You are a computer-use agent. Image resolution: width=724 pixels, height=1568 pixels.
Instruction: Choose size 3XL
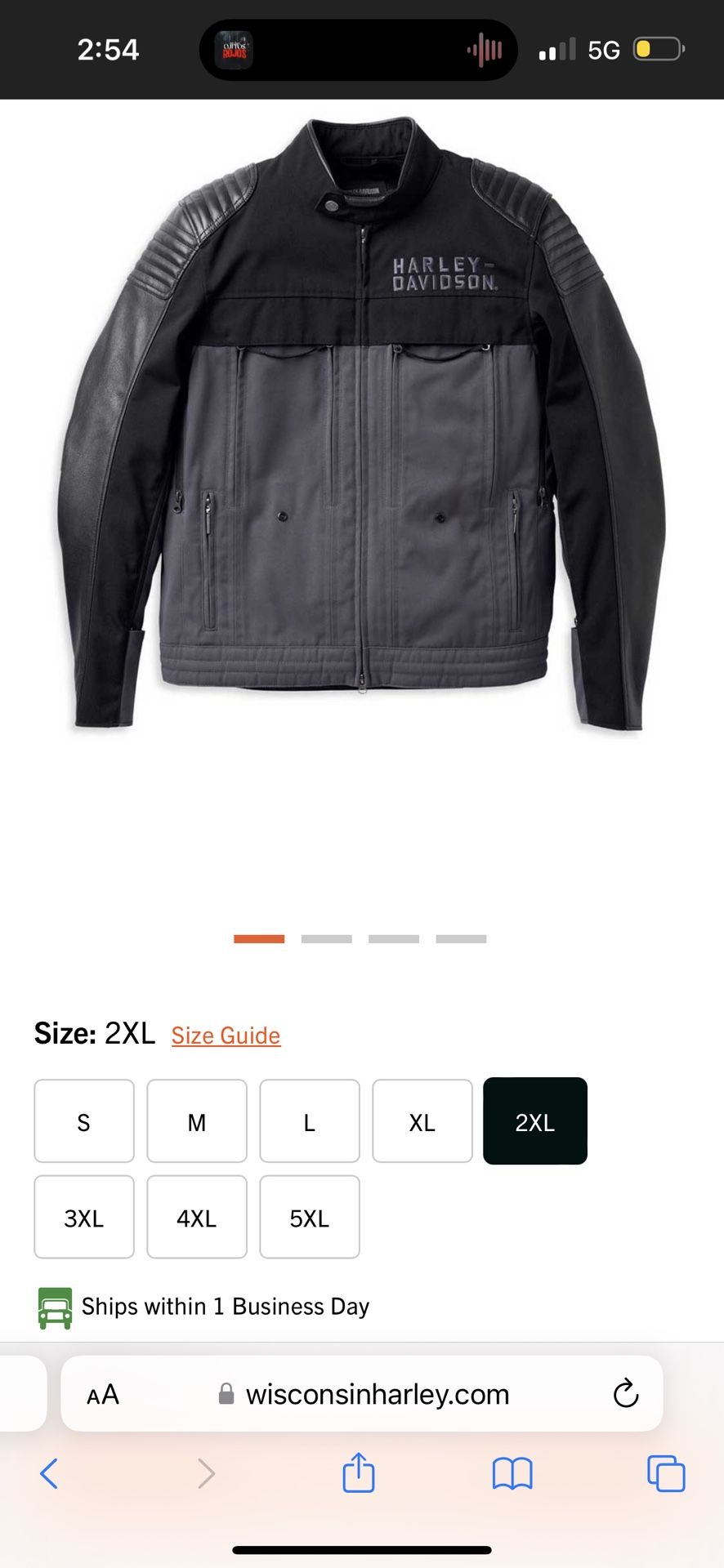click(x=84, y=1218)
